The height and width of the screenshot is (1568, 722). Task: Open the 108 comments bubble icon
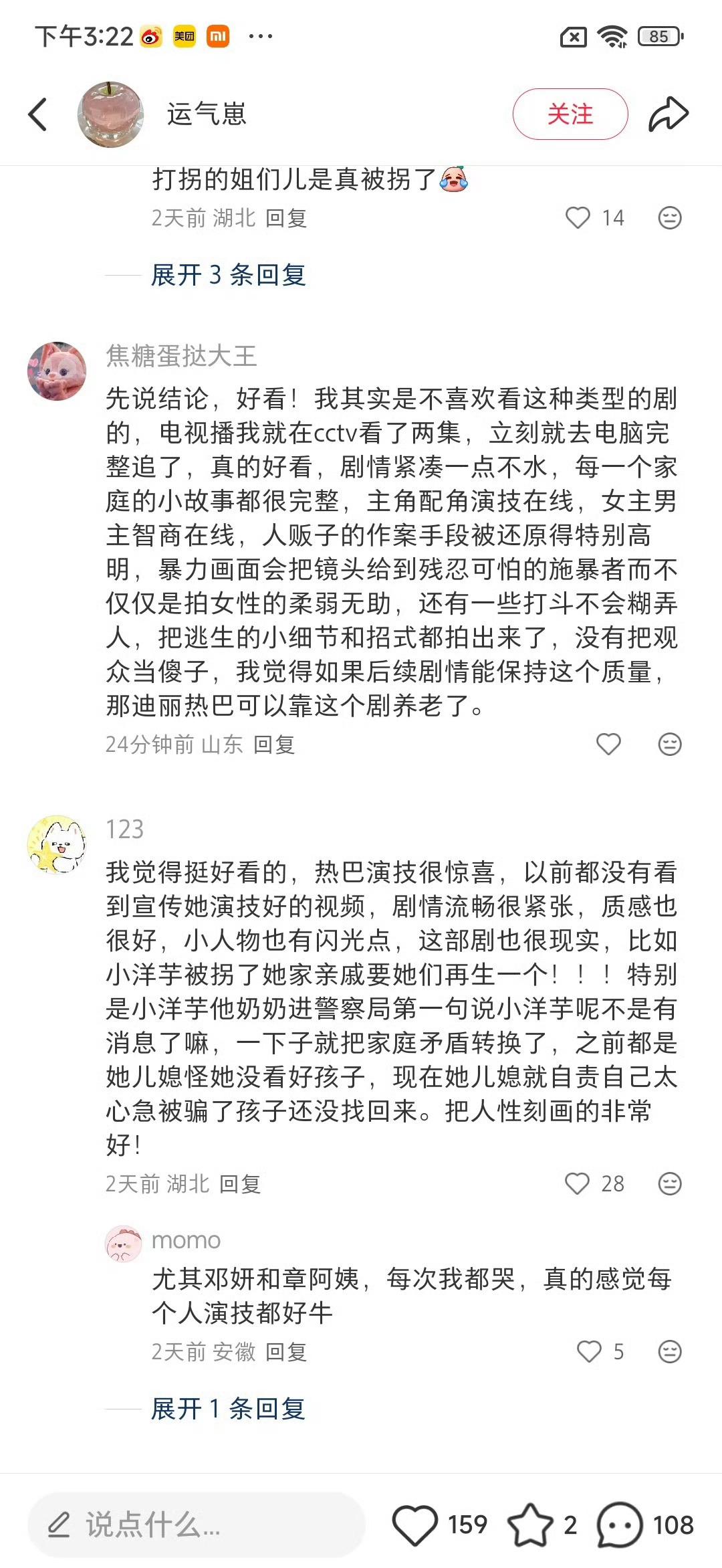click(620, 1525)
